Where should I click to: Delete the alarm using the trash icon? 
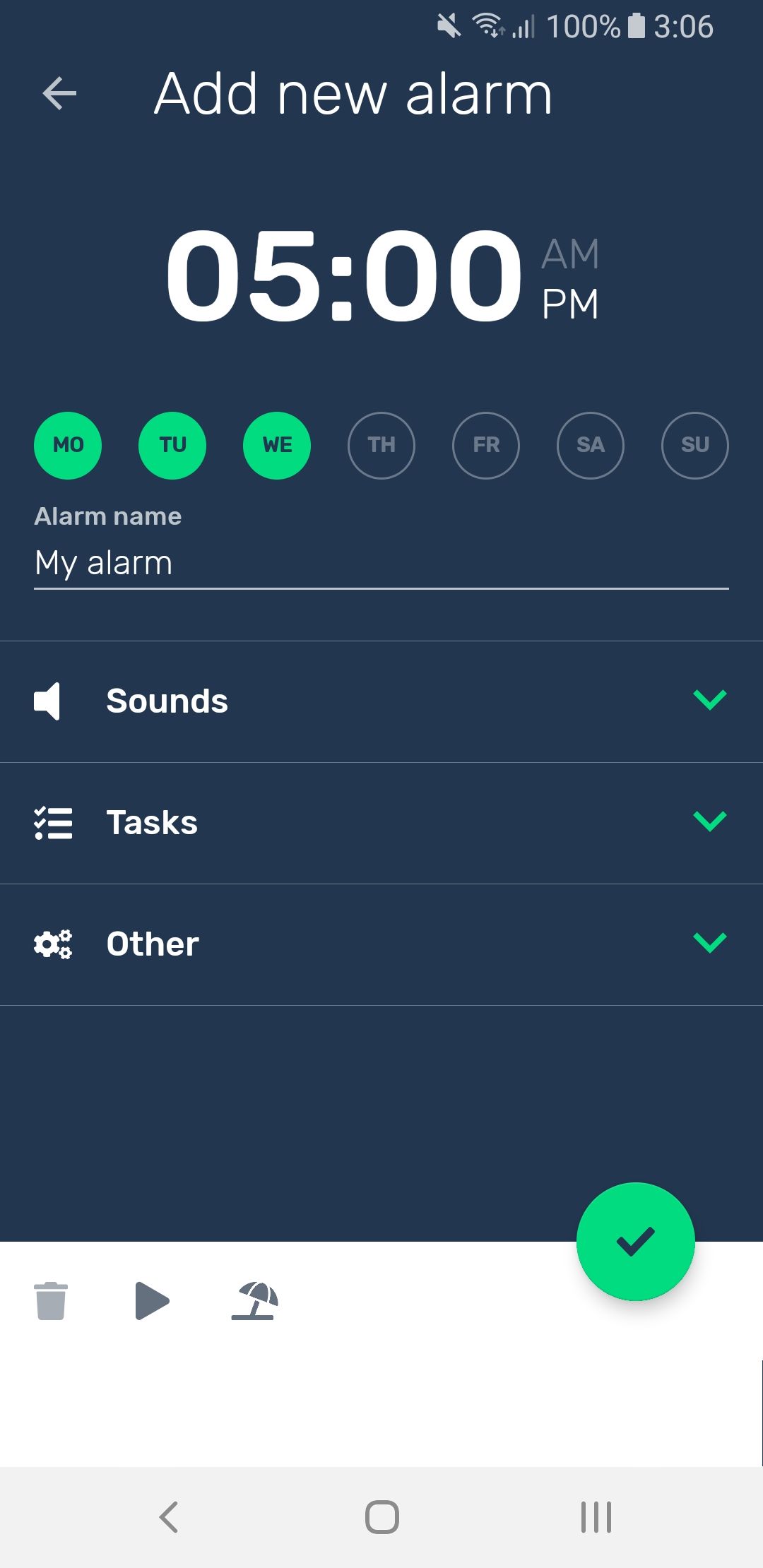[x=51, y=1302]
